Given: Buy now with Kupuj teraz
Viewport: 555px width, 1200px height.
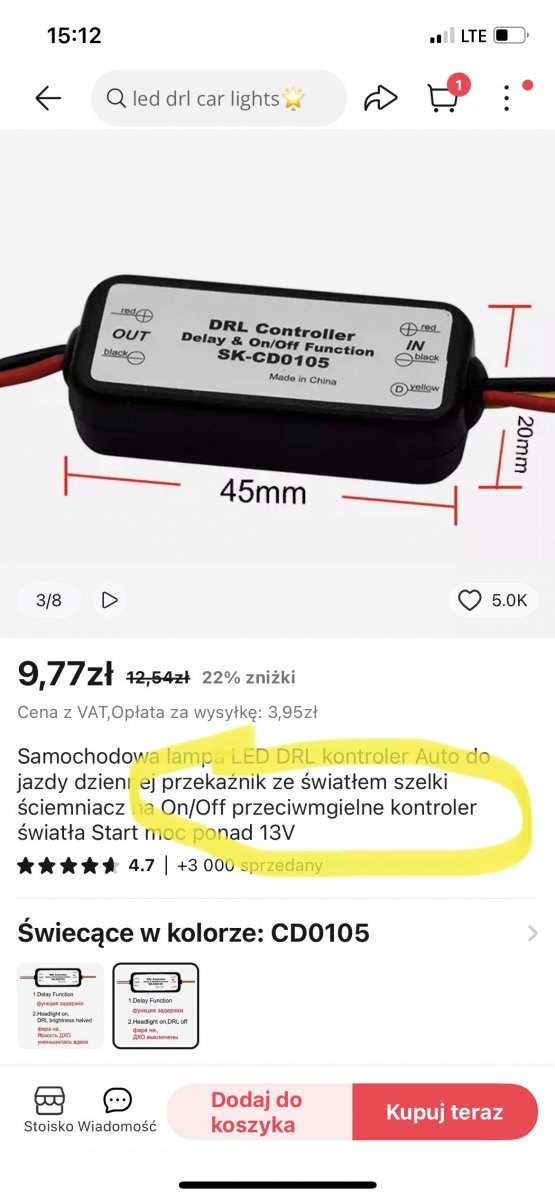Looking at the screenshot, I should tap(445, 1112).
